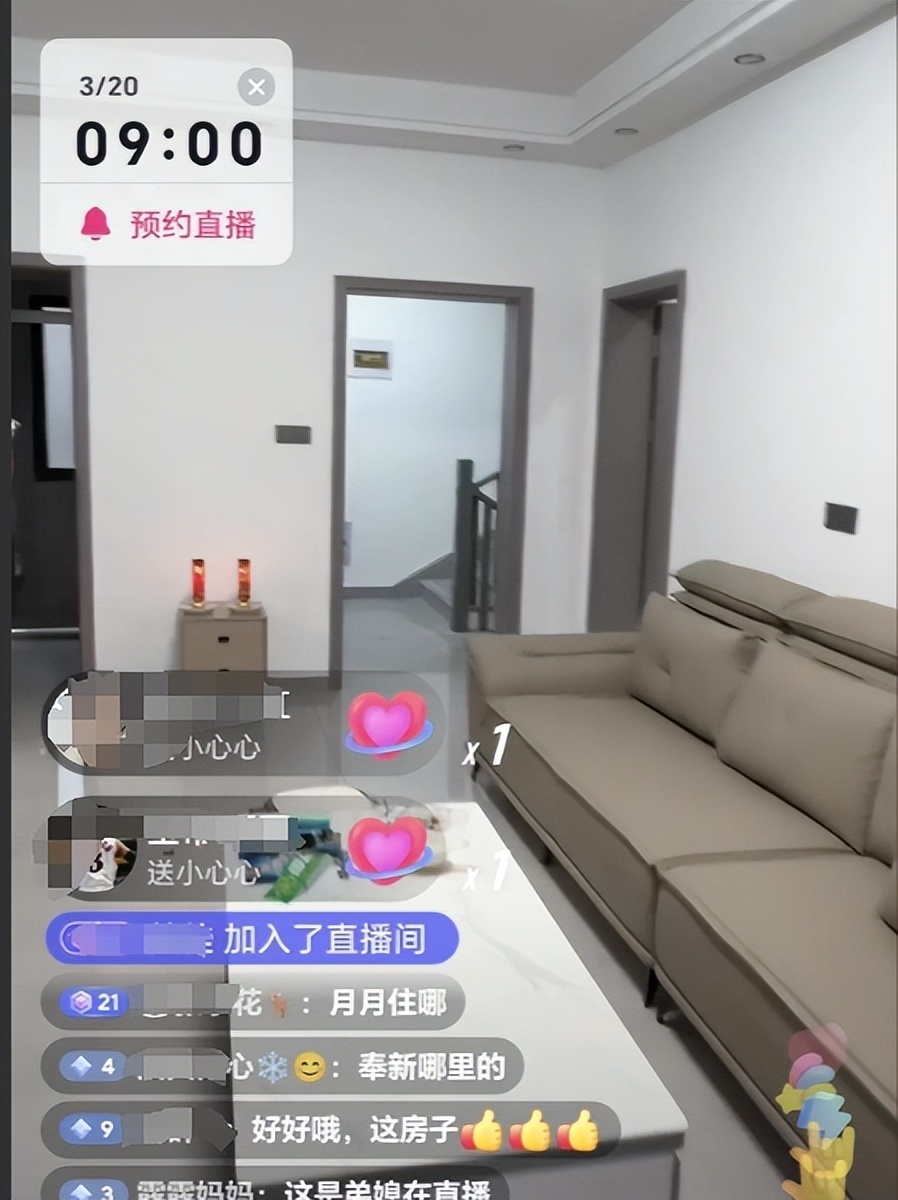This screenshot has width=898, height=1200.
Task: Open 霞霞妈妈's comment about 弟媳在直播
Action: 270,1190
